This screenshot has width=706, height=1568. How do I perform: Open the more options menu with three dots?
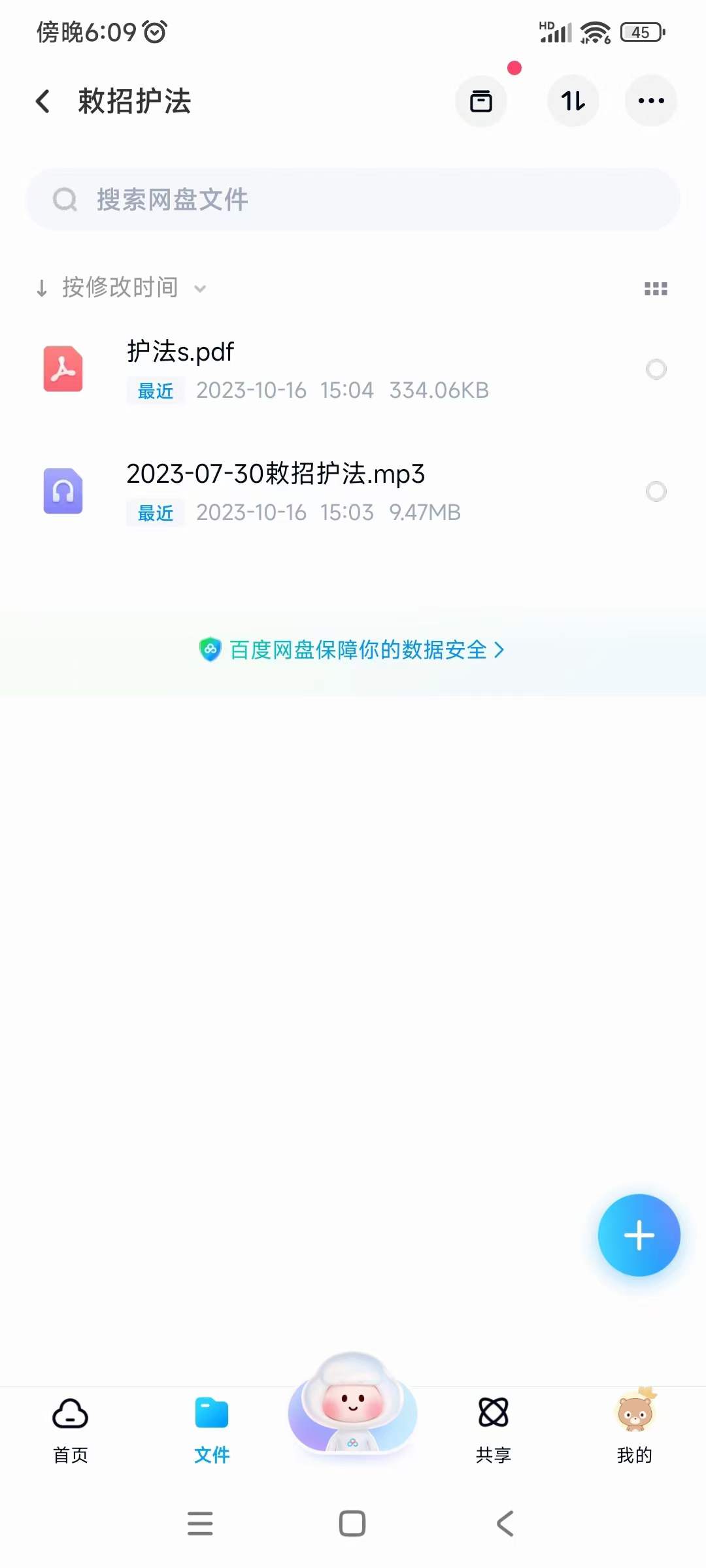650,101
